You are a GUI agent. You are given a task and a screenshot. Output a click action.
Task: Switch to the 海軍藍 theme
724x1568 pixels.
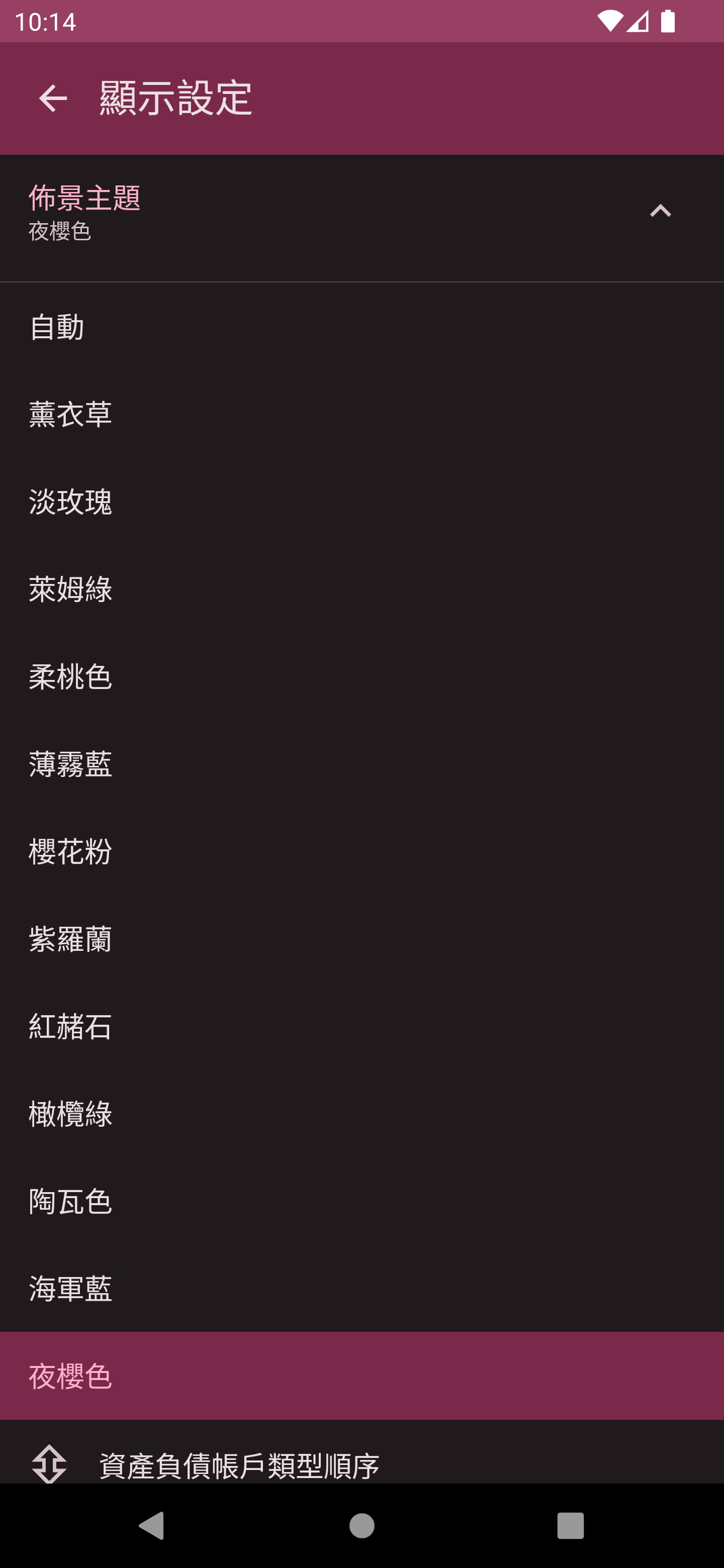[x=361, y=1289]
